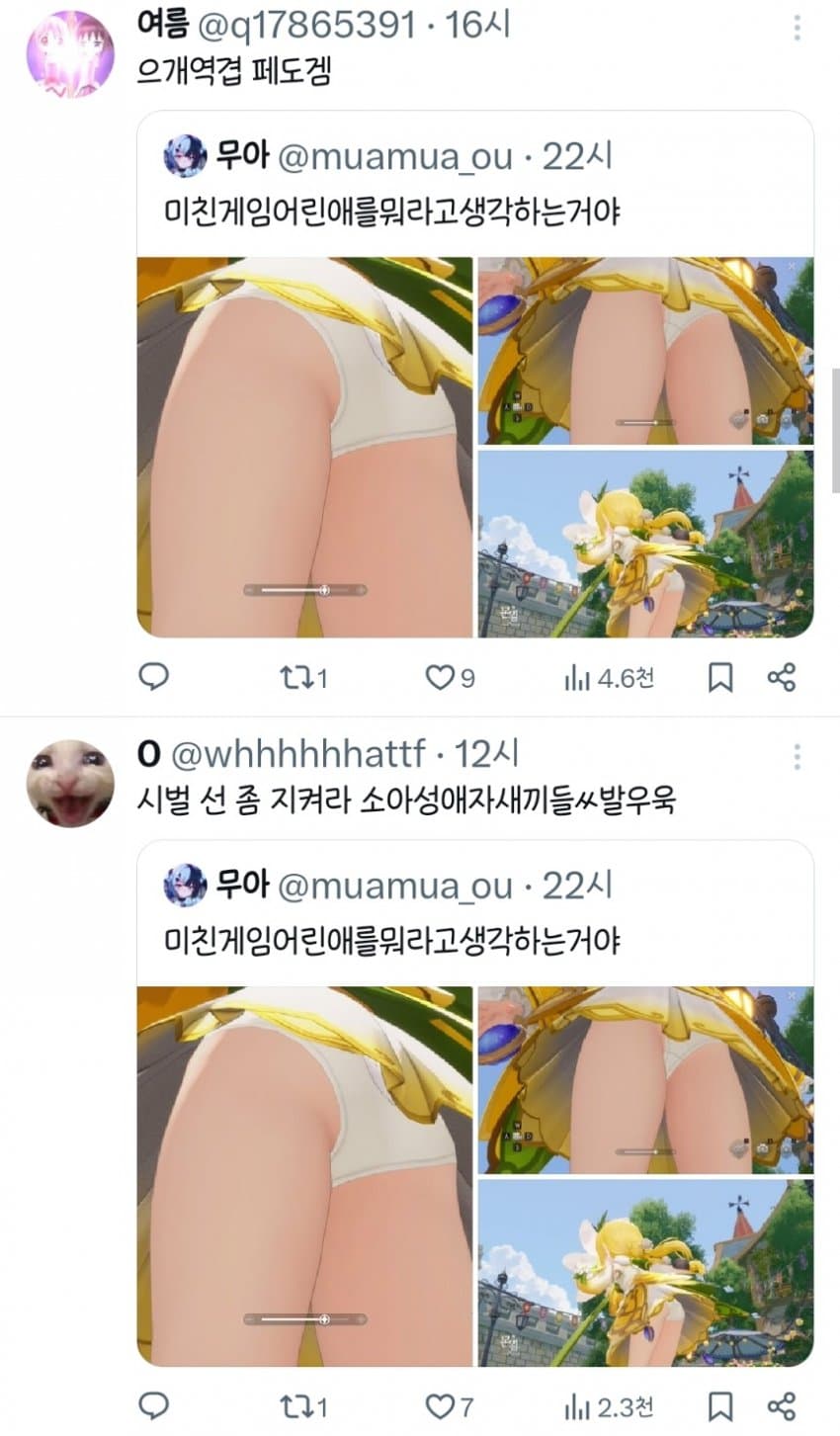
Task: Like @whhhhhattf's tweet
Action: [x=438, y=1405]
